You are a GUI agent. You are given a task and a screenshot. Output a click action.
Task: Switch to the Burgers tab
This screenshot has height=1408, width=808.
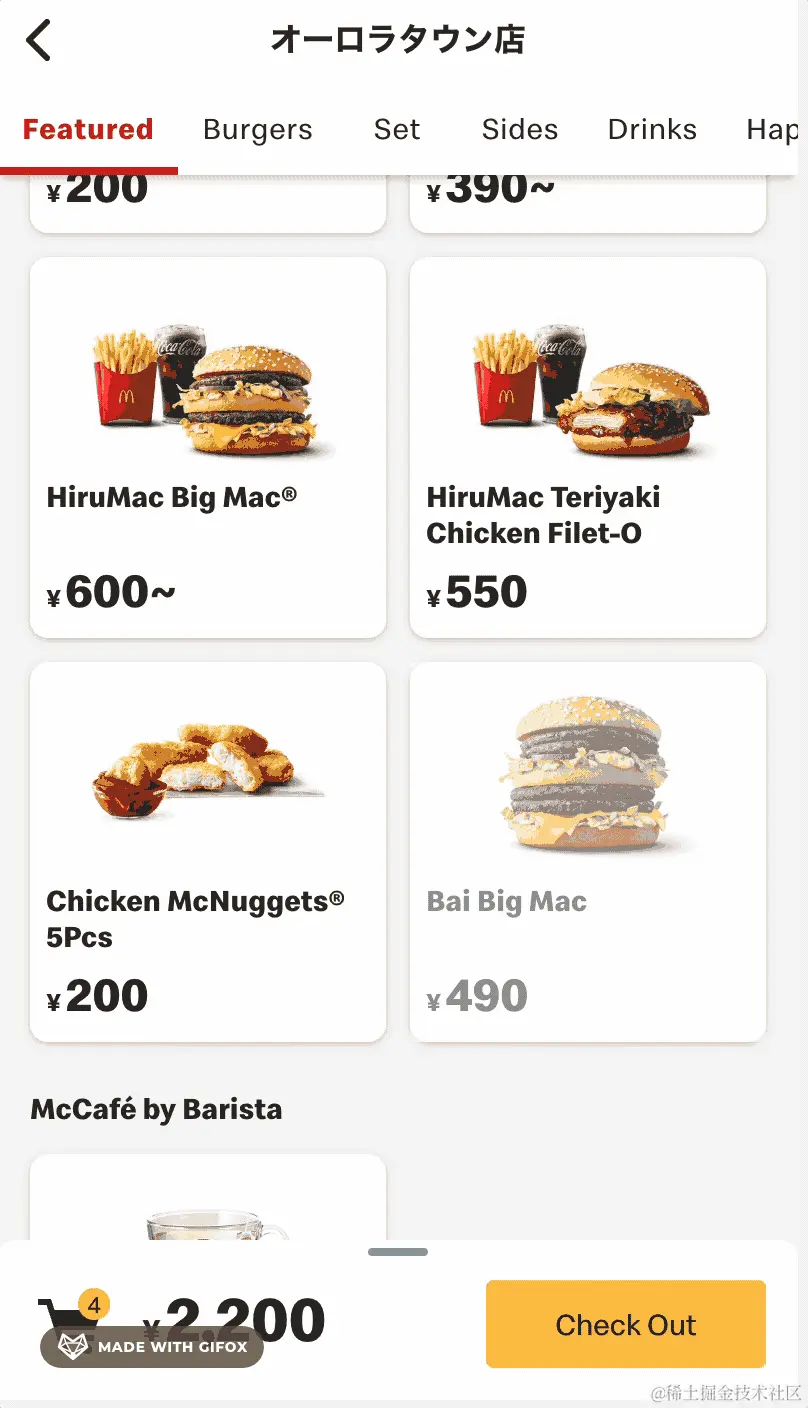(x=258, y=130)
